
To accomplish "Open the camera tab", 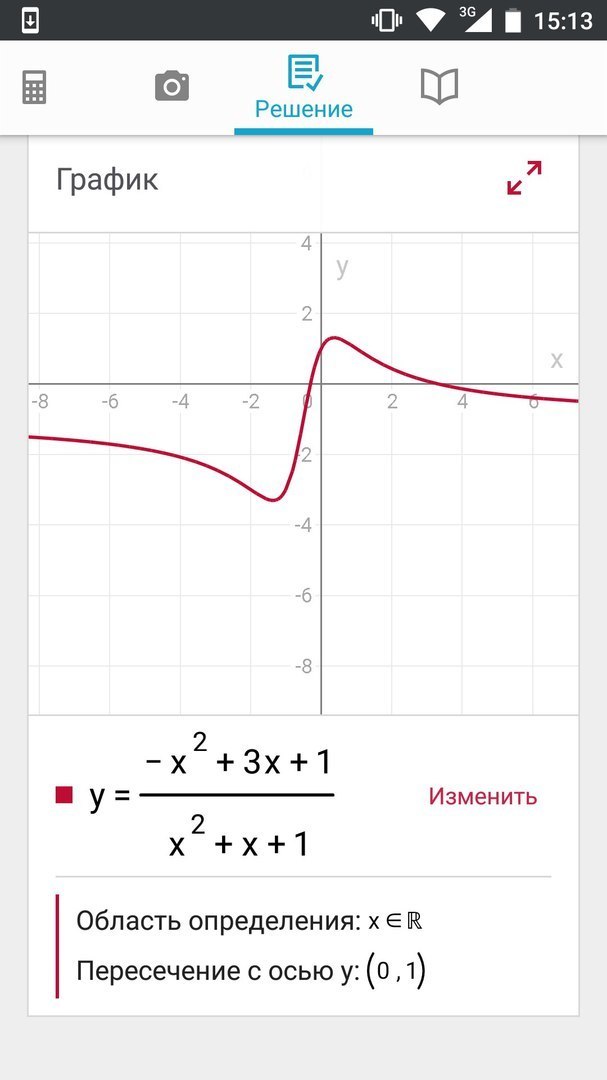I will [x=172, y=87].
